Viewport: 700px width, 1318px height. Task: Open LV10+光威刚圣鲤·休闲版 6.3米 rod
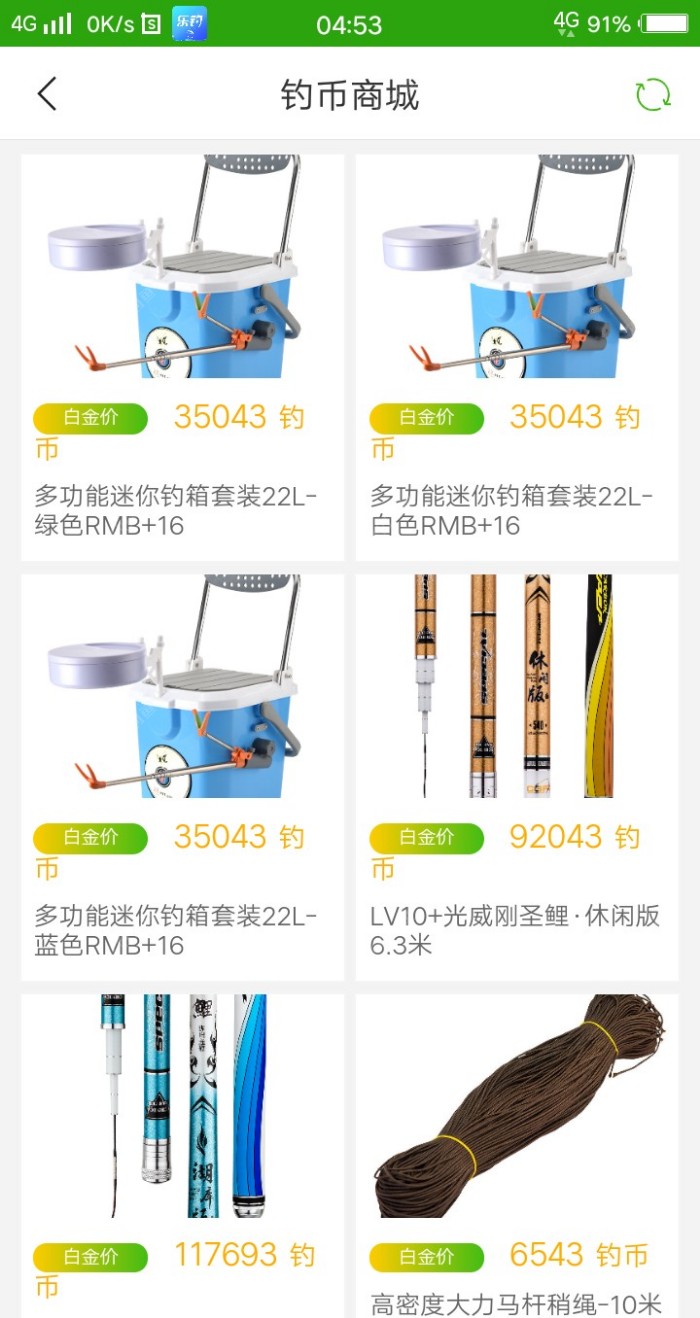click(x=517, y=777)
